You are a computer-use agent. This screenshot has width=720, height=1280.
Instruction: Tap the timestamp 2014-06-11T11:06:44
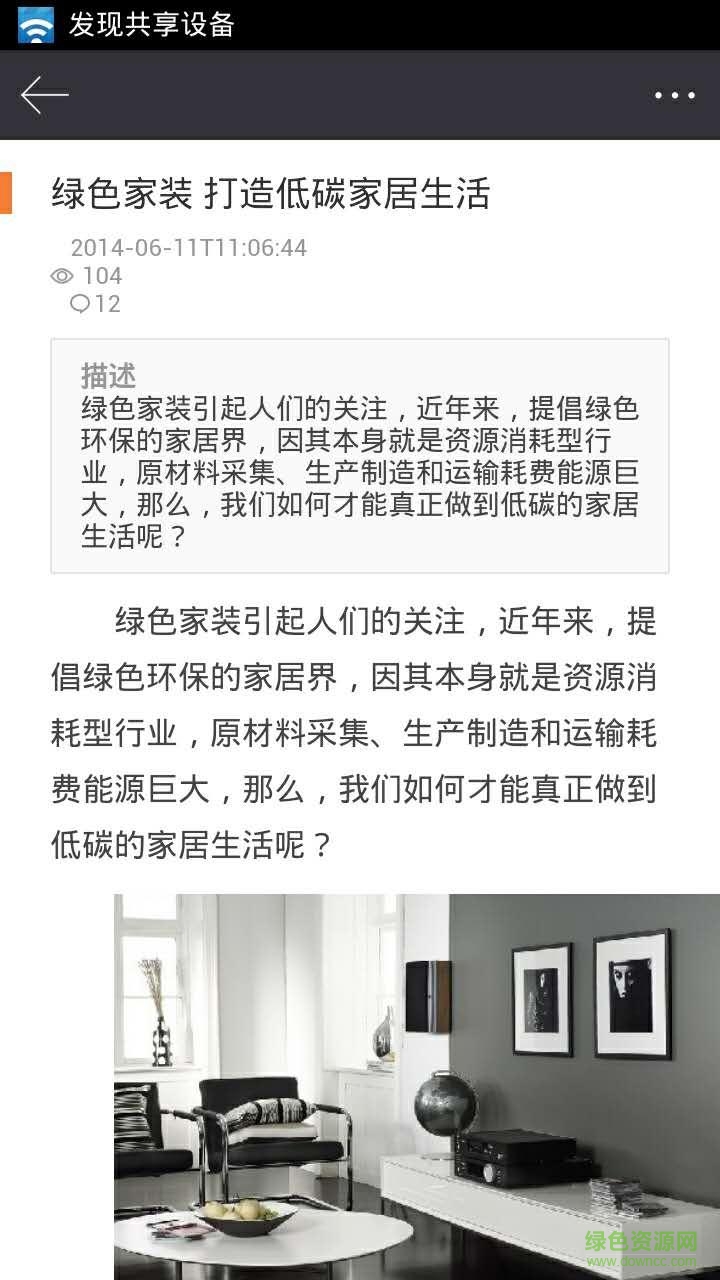point(188,248)
